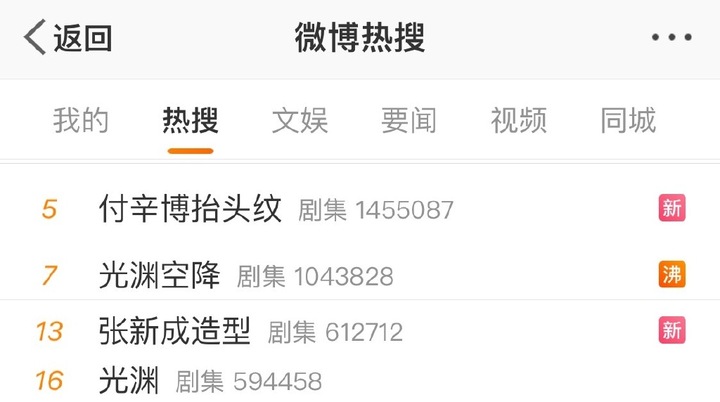Switch to the 文娱 tab

(x=299, y=121)
